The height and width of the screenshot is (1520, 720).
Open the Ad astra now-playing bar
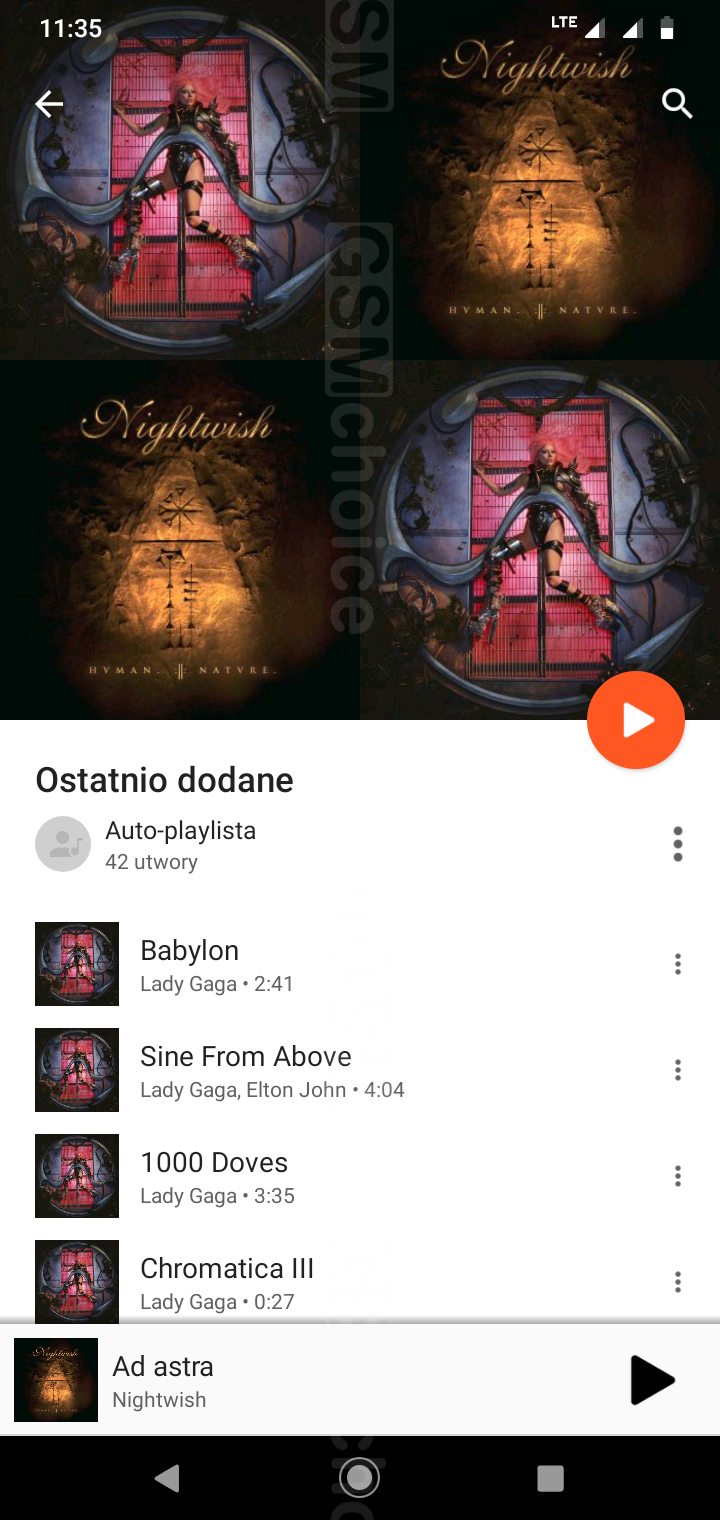point(300,1380)
